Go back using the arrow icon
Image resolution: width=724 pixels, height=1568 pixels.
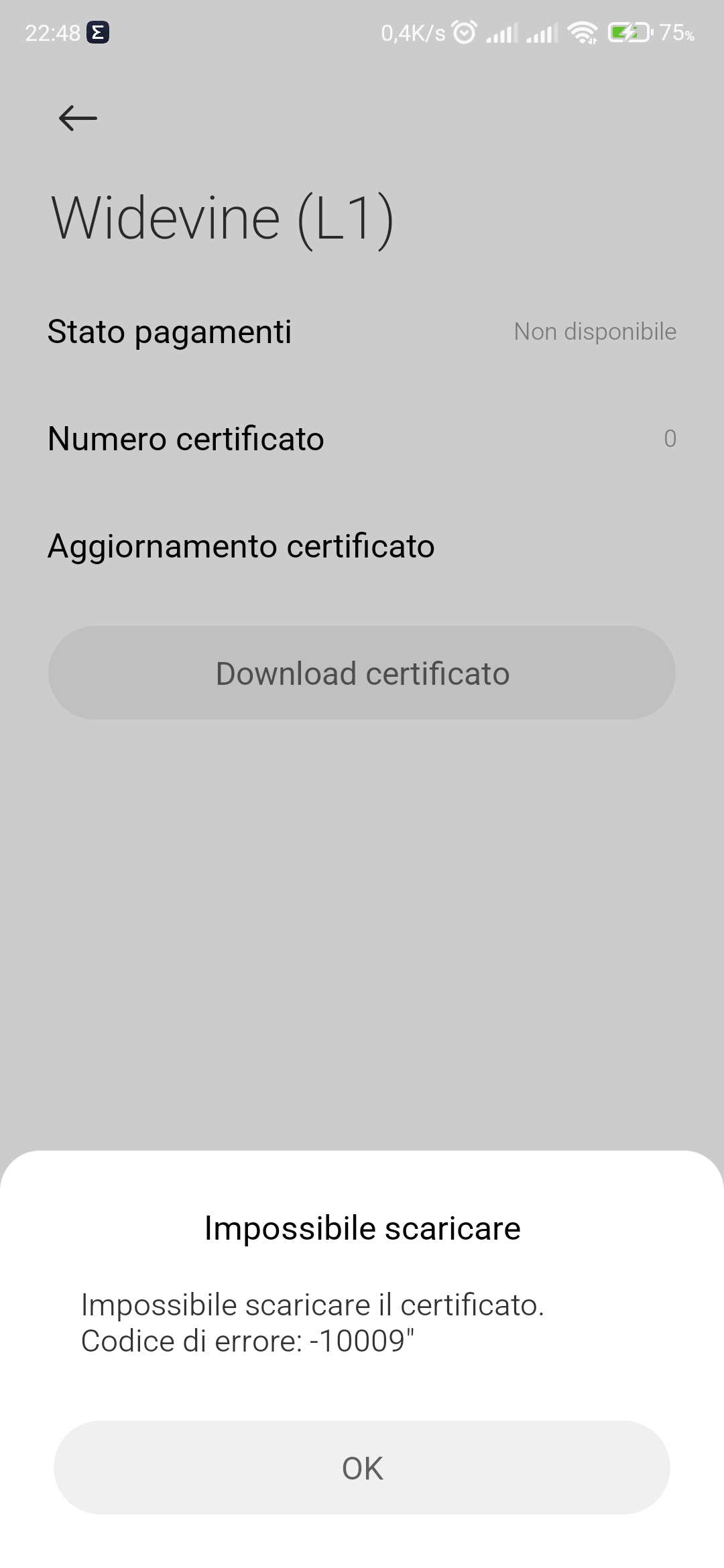pos(78,118)
